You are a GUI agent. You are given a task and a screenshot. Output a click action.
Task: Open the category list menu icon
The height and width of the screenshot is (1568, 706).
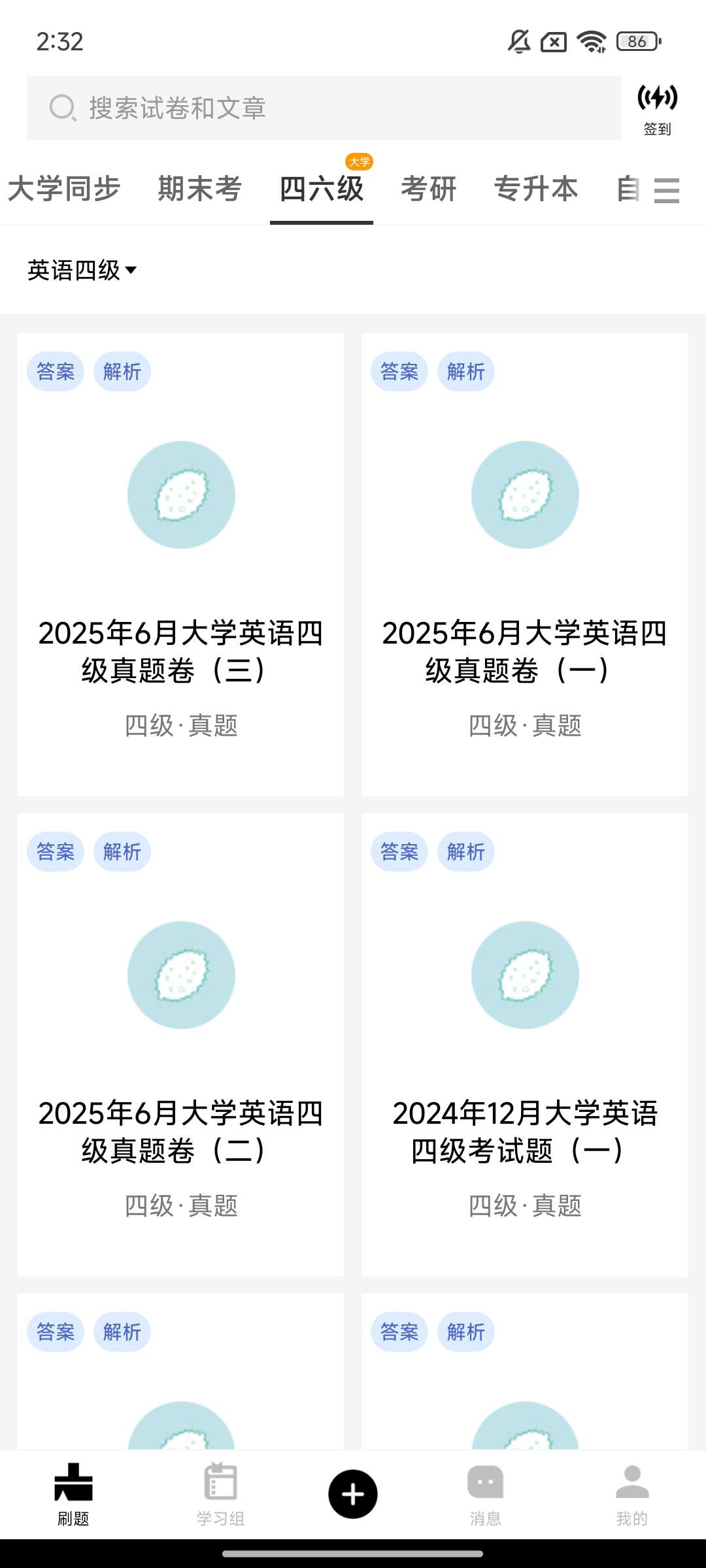point(667,190)
